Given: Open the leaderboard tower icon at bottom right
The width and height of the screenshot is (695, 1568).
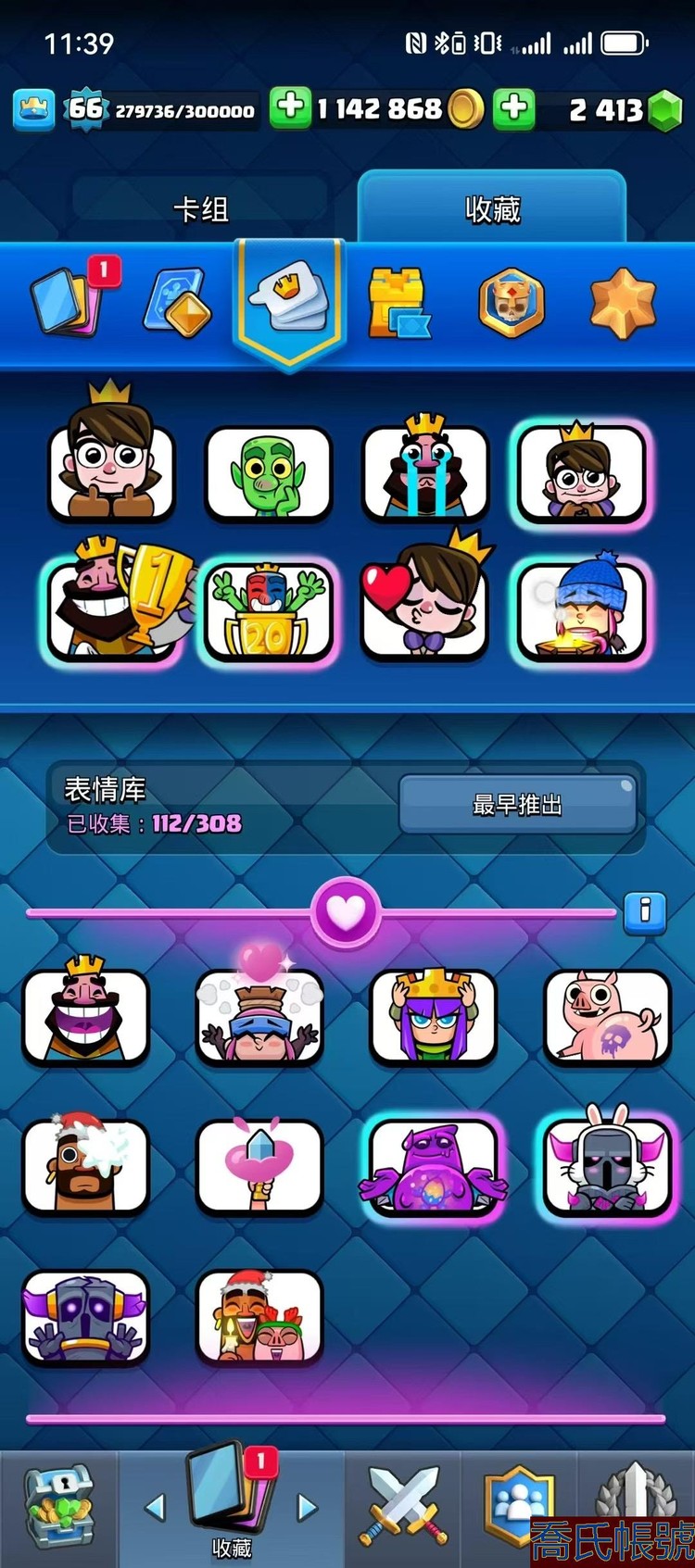Looking at the screenshot, I should click(x=638, y=1500).
